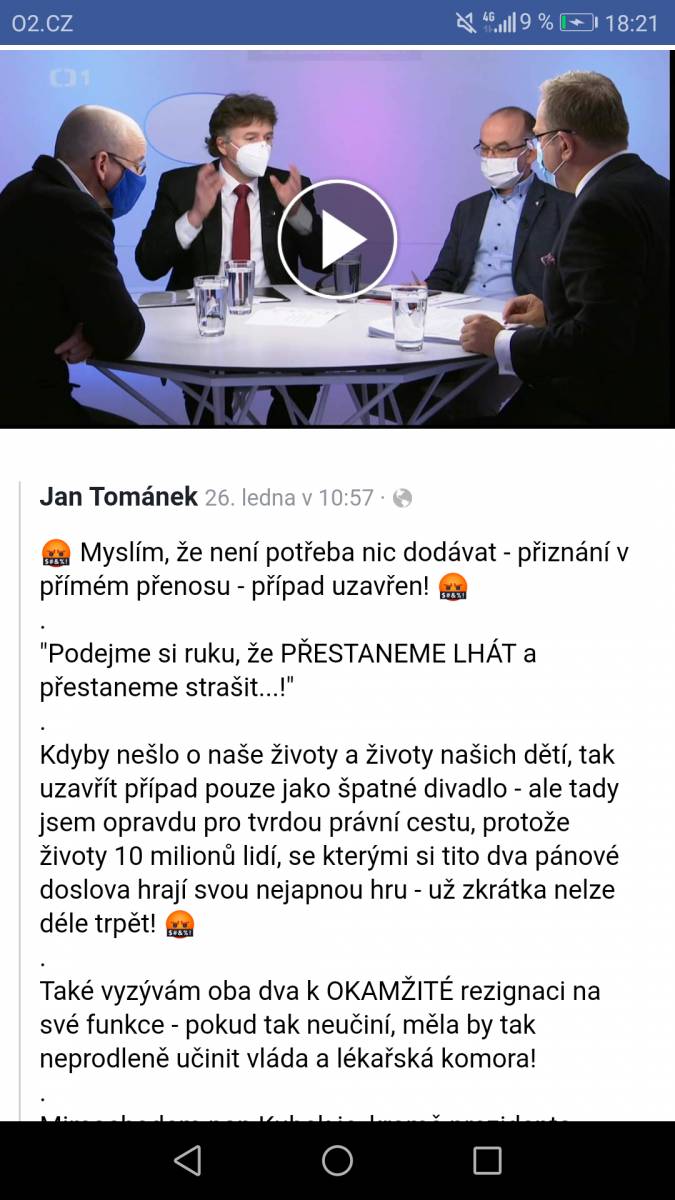Screen dimensions: 675x1200
Task: Play the video of the TV debate
Action: (x=337, y=240)
